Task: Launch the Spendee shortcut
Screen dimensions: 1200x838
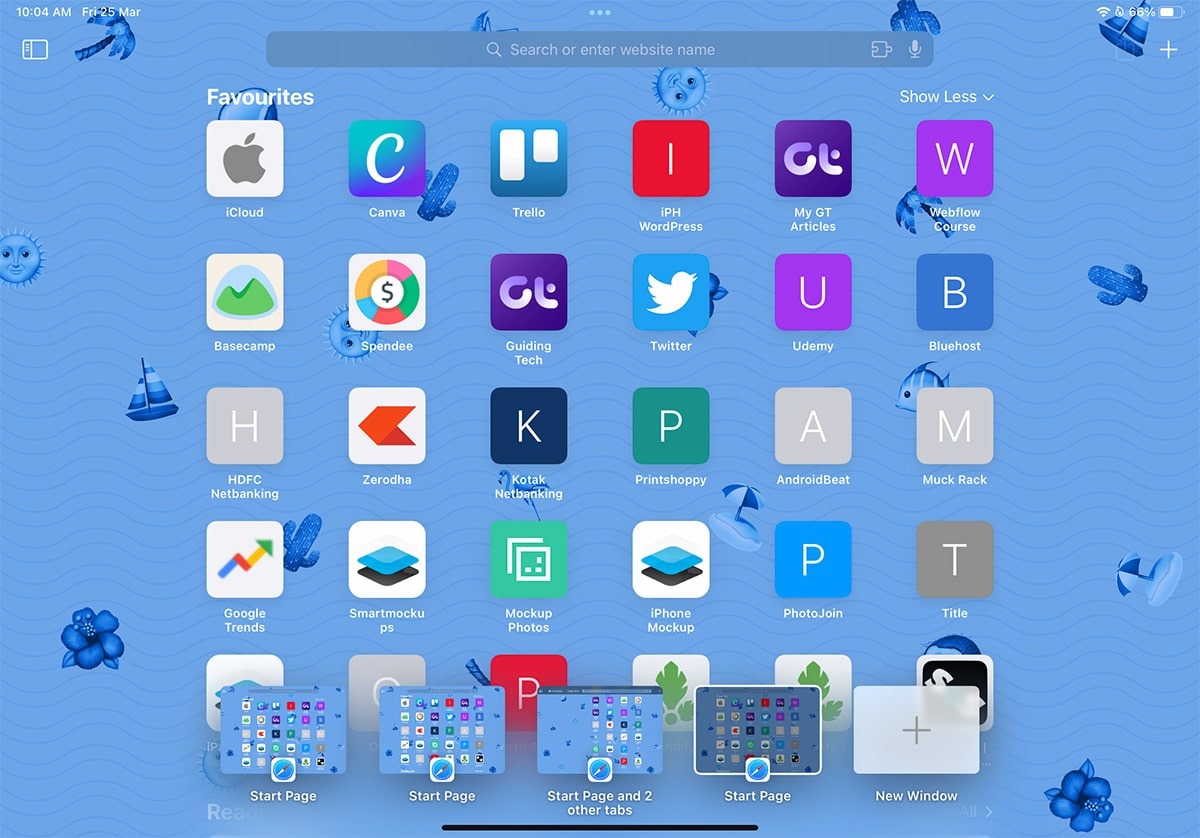Action: coord(387,292)
